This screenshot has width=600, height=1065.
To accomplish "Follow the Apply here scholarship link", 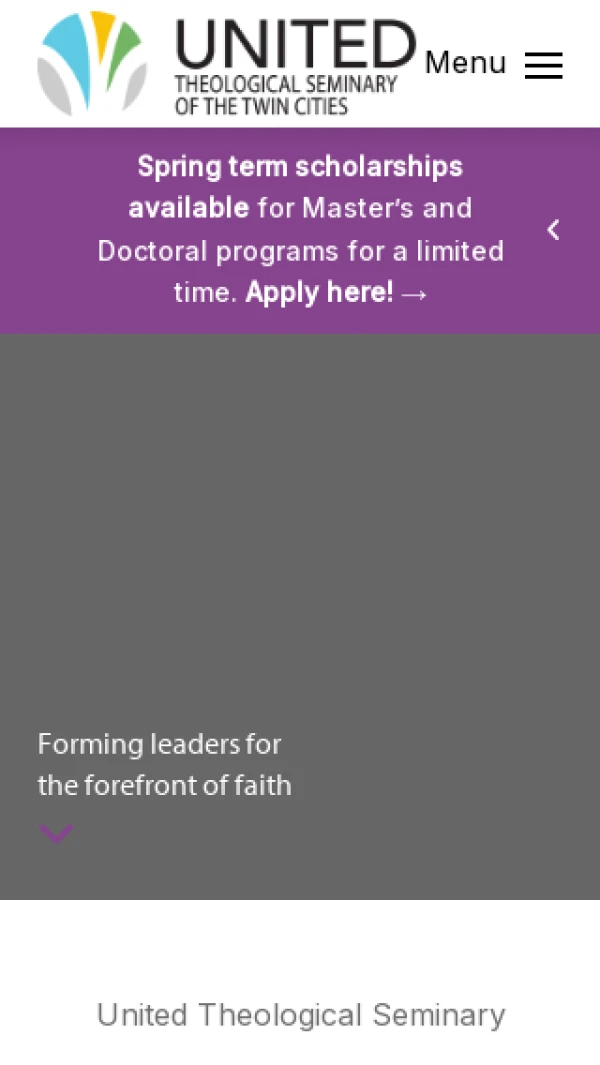I will click(336, 293).
